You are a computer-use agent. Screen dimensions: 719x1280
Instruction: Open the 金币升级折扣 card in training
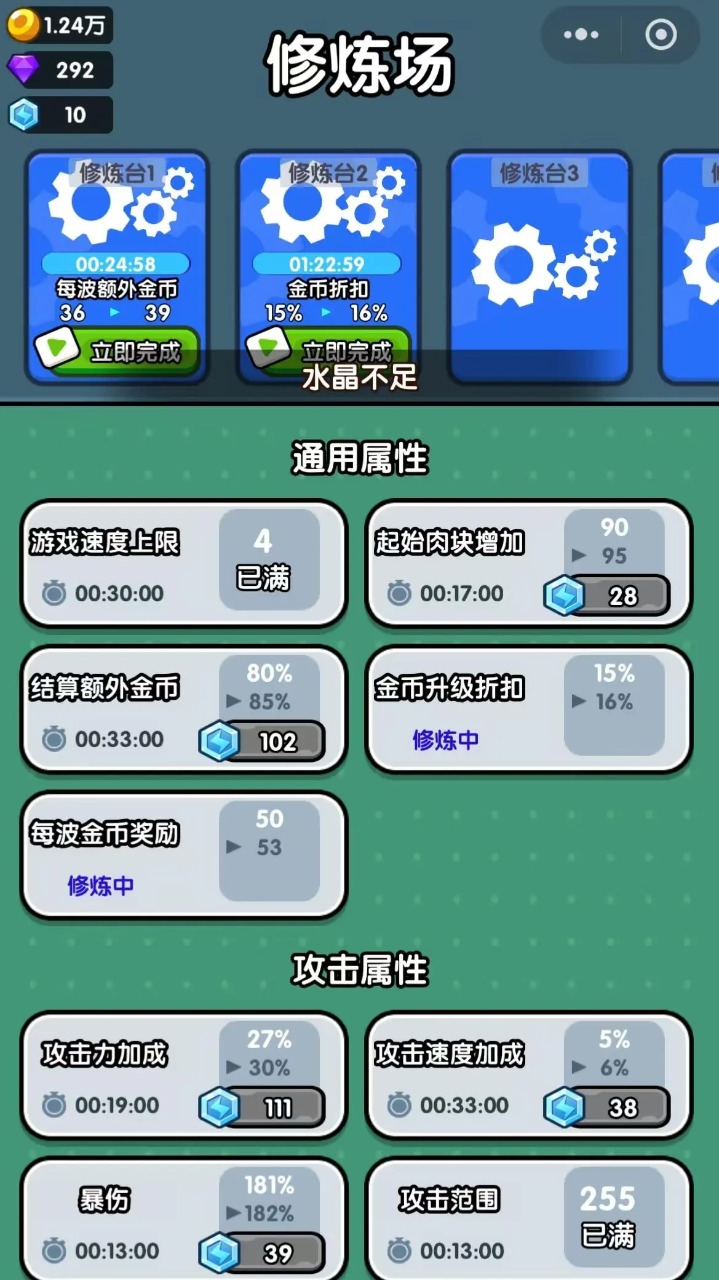coord(528,710)
